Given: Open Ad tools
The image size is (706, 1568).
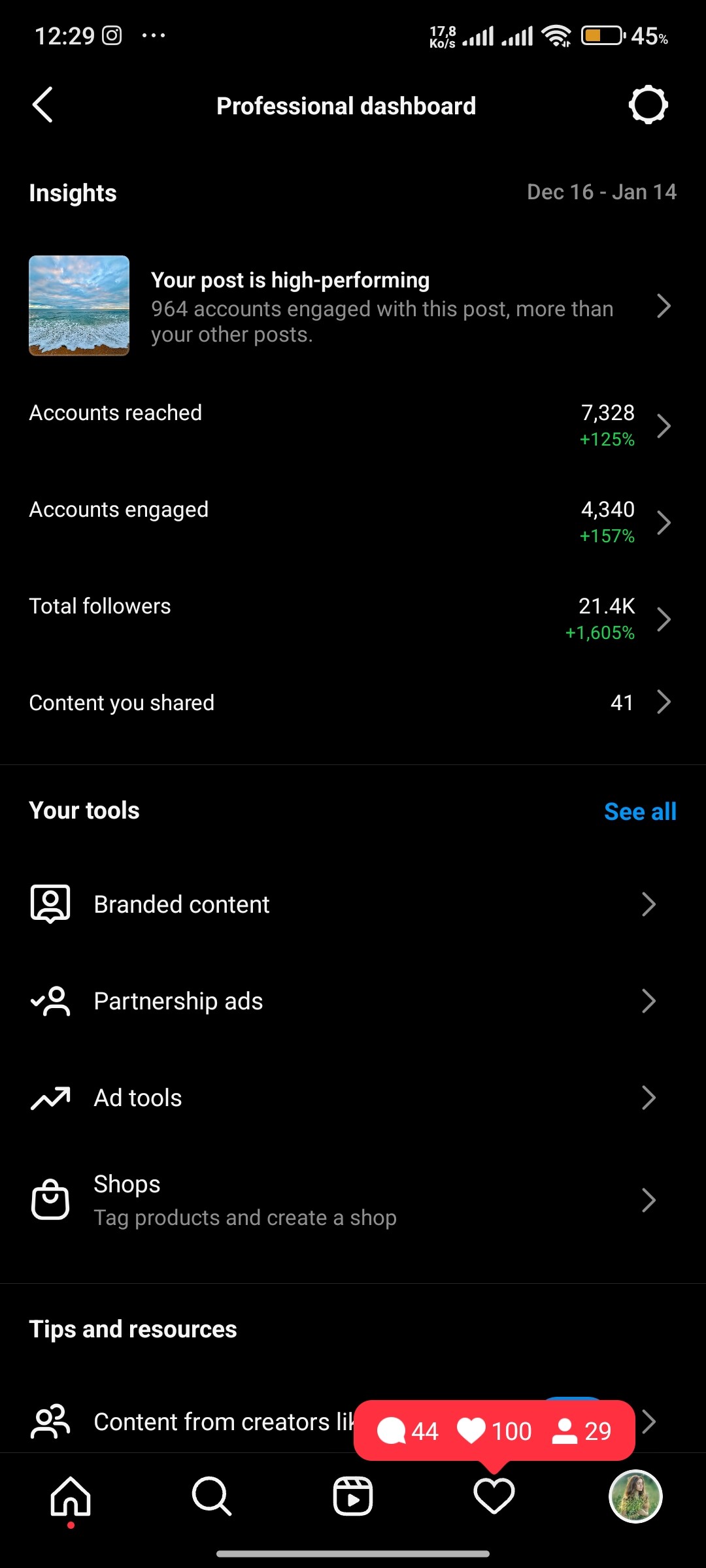Looking at the screenshot, I should tap(353, 1098).
